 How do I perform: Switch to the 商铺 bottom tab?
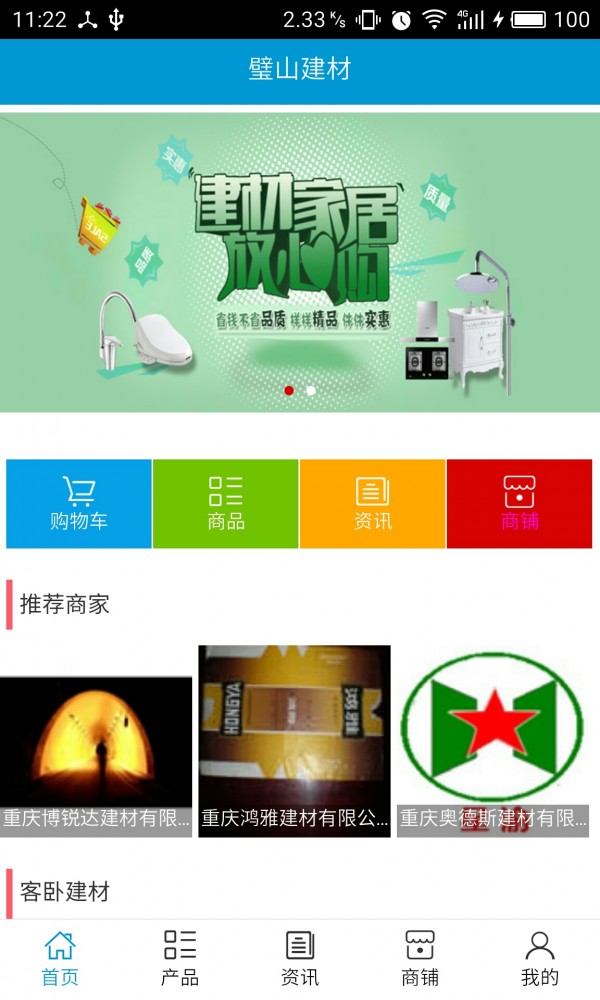[420, 958]
